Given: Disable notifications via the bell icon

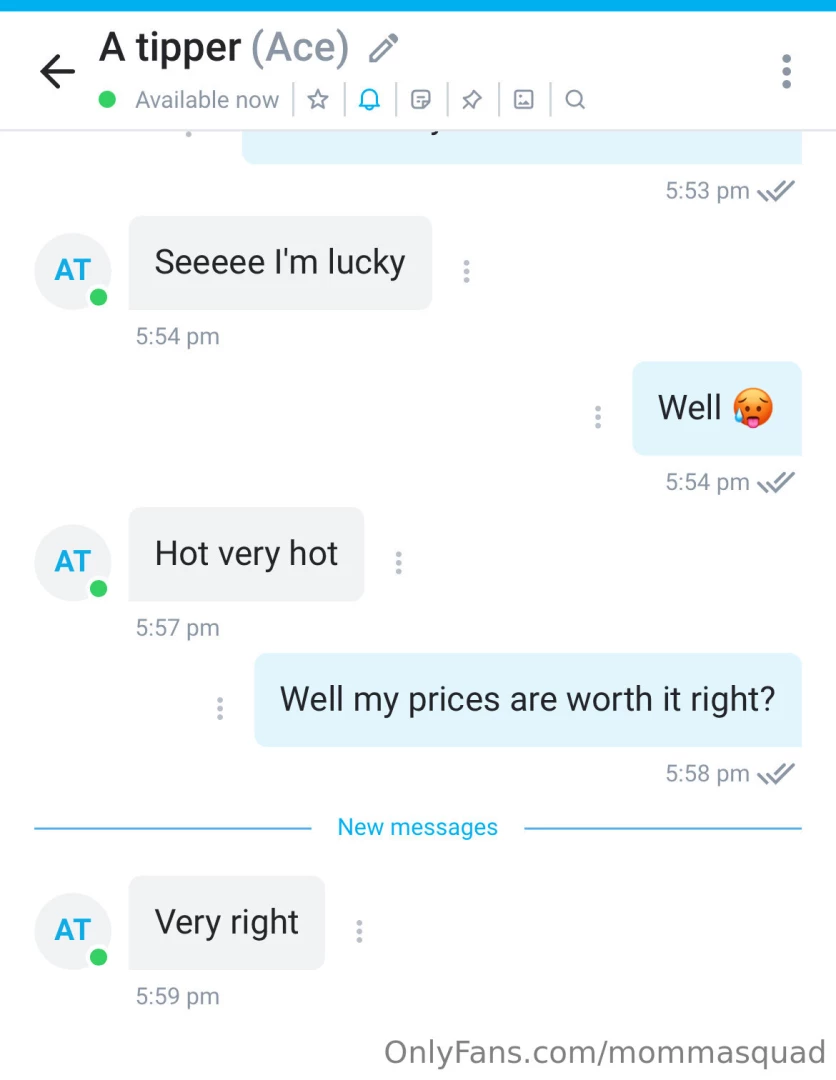Looking at the screenshot, I should (370, 99).
